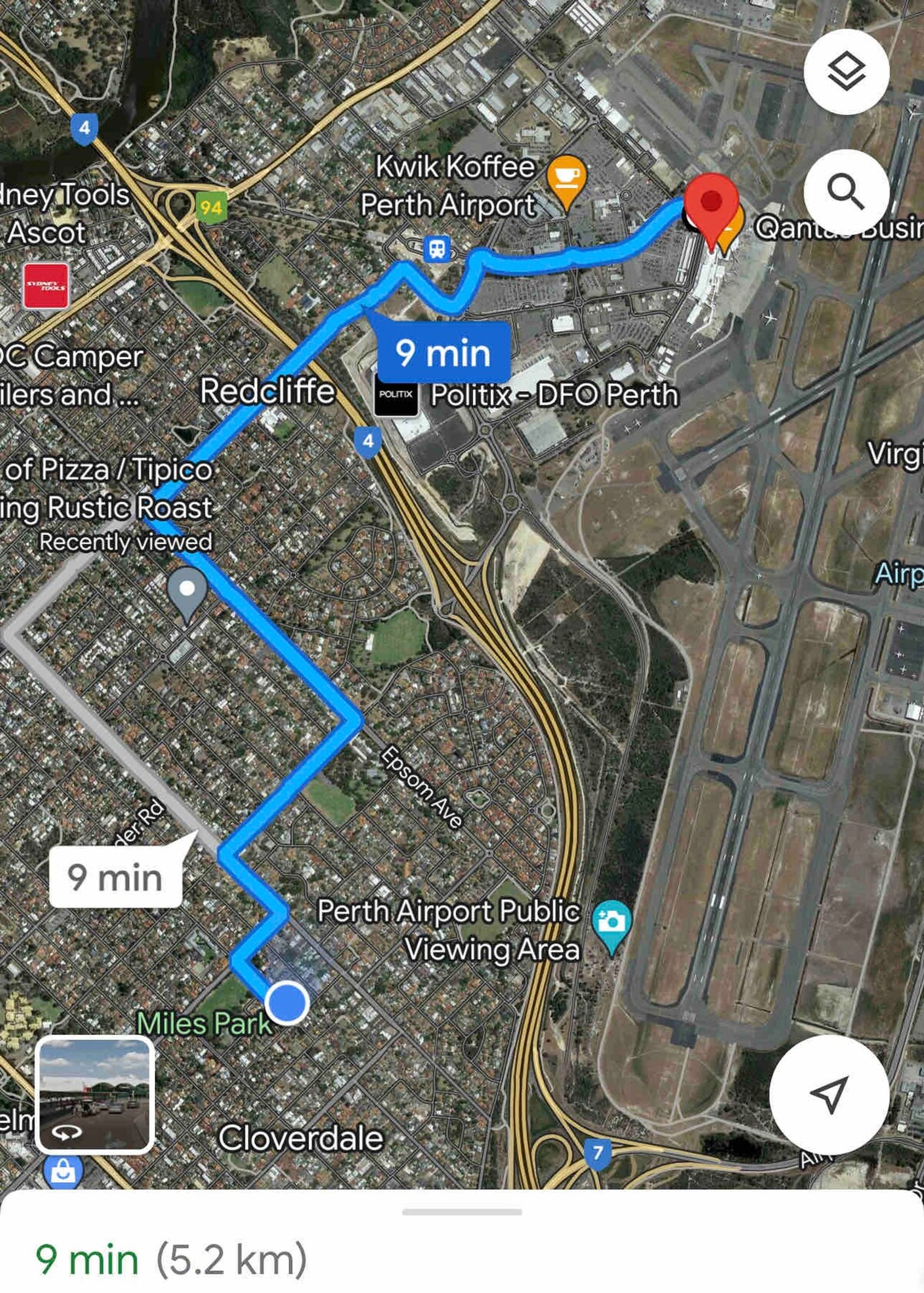Screen dimensions: 924x1293
Task: Select the alternate grey 9 min route
Action: coord(115,877)
